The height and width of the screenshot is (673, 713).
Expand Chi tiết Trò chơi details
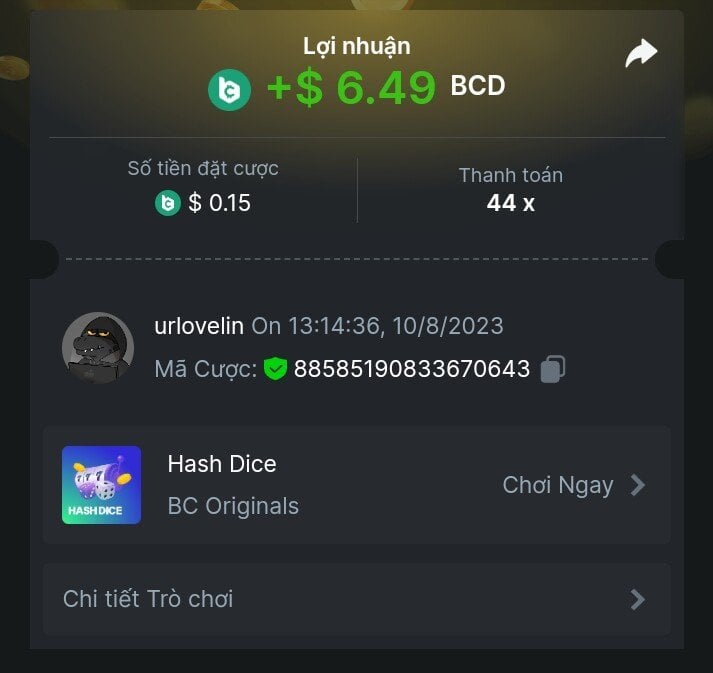356,599
